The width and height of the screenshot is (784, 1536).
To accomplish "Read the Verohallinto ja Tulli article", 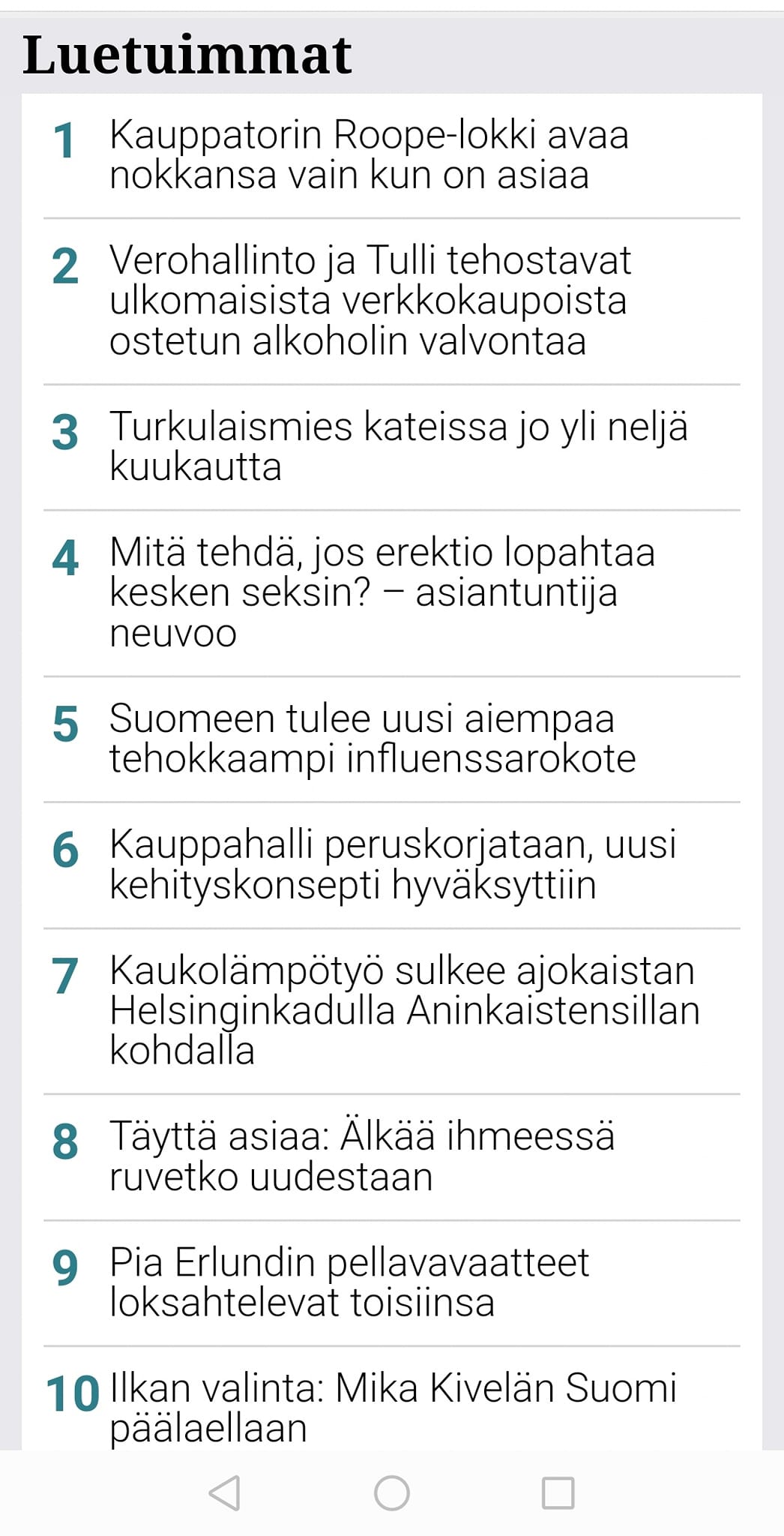I will [x=370, y=300].
